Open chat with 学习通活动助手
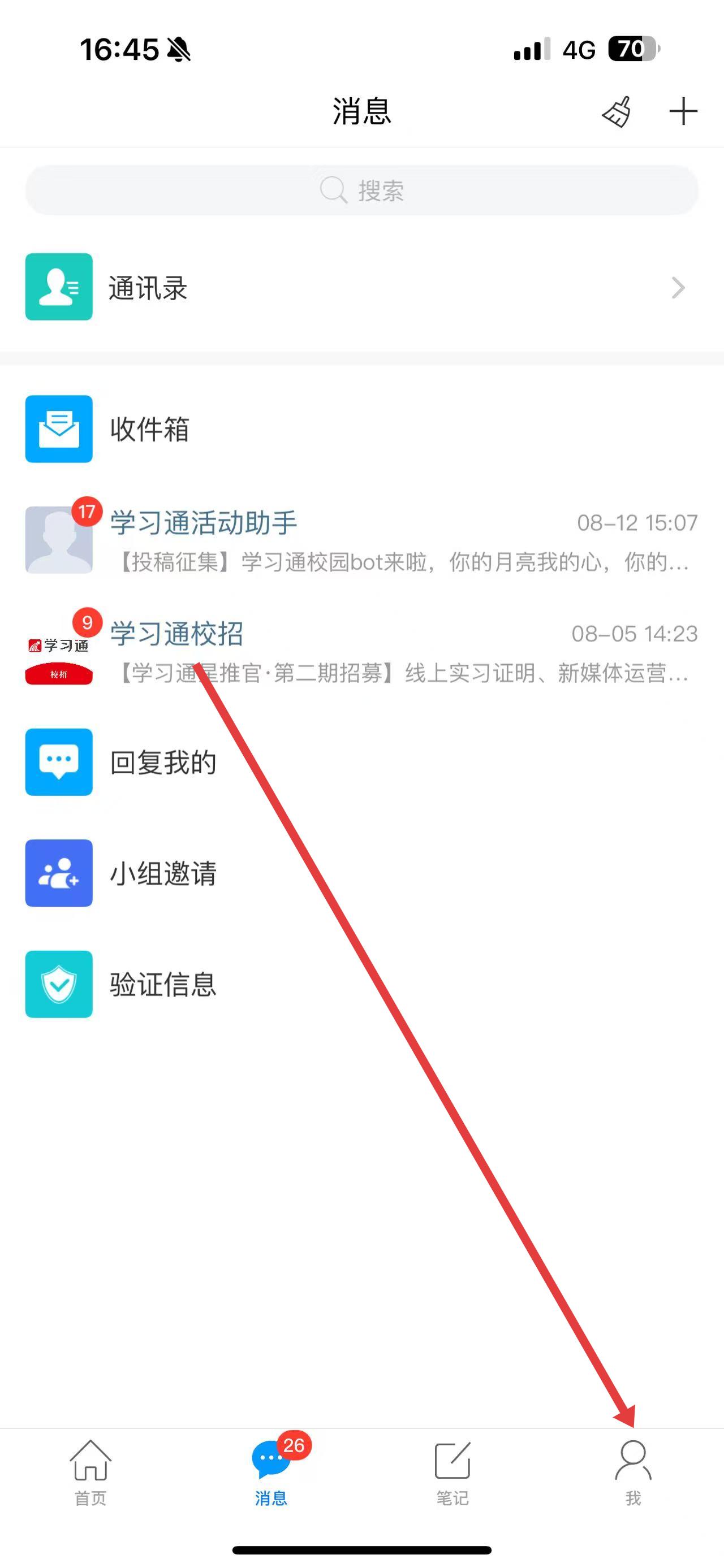The width and height of the screenshot is (724, 1568). point(361,540)
